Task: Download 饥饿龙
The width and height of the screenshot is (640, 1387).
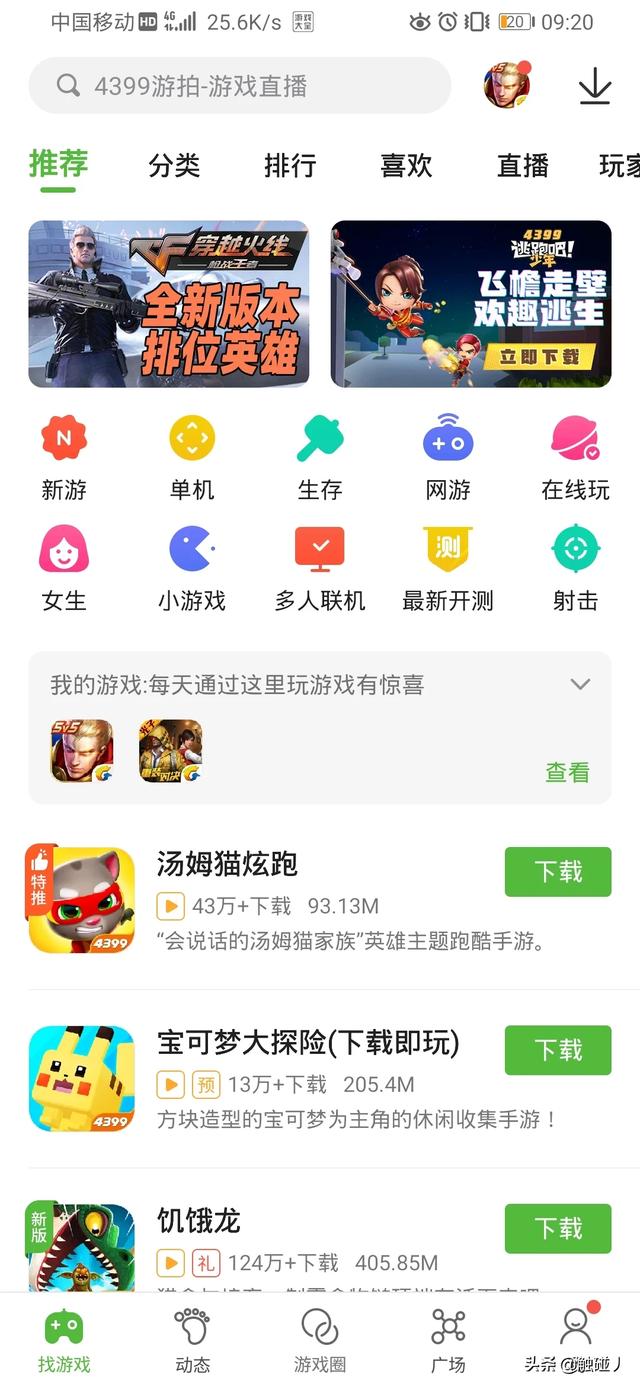Action: tap(557, 1228)
